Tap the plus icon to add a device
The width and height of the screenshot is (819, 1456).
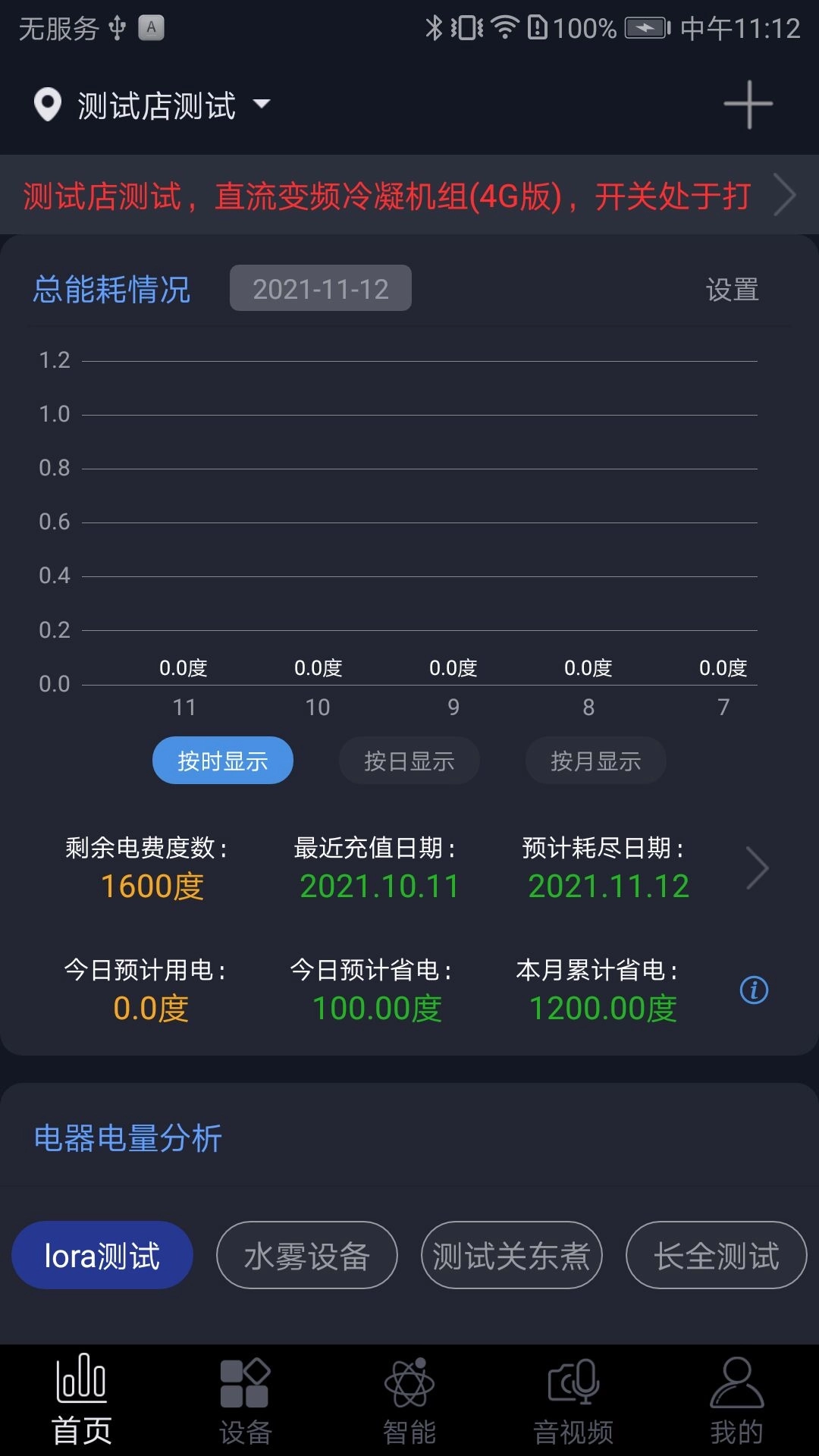click(x=748, y=105)
